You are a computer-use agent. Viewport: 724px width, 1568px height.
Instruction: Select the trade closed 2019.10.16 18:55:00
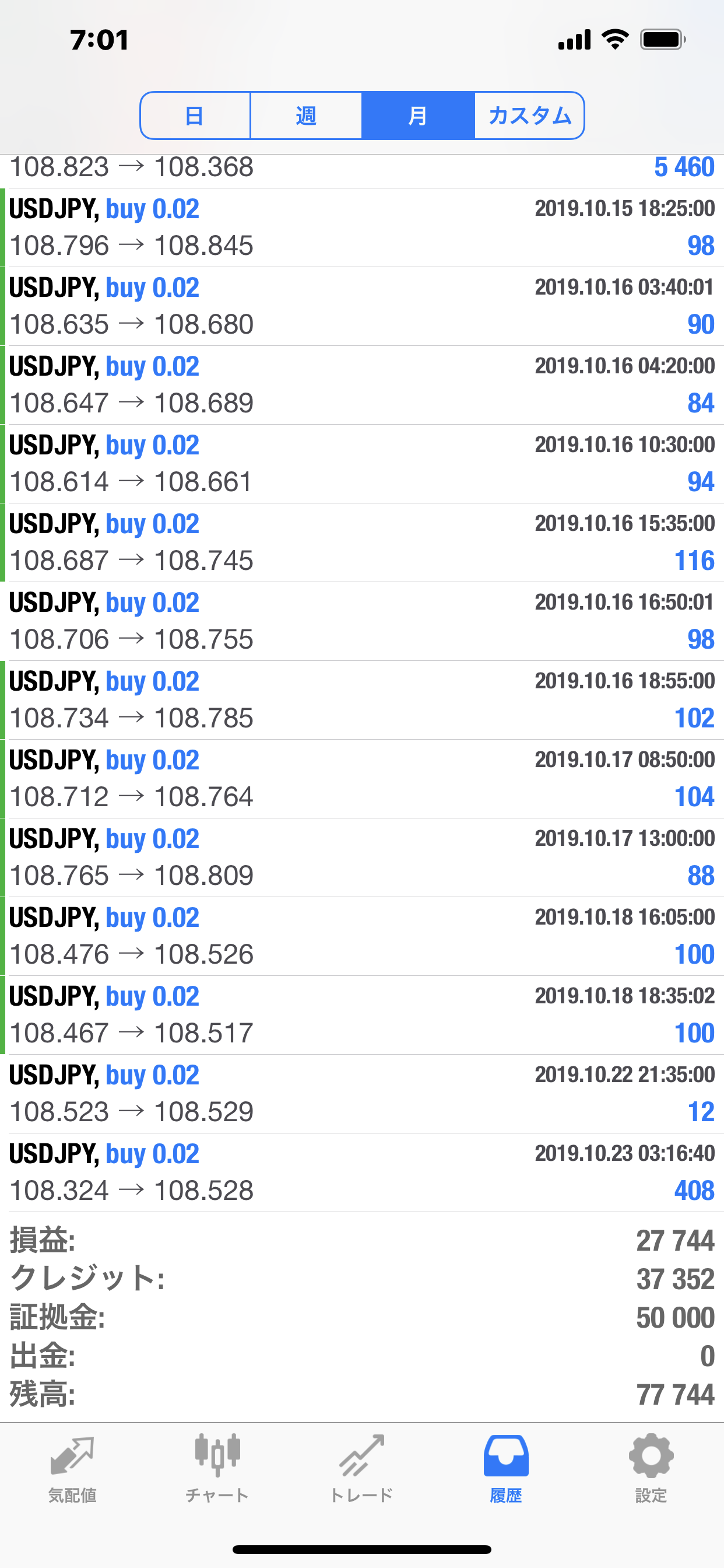coord(362,700)
